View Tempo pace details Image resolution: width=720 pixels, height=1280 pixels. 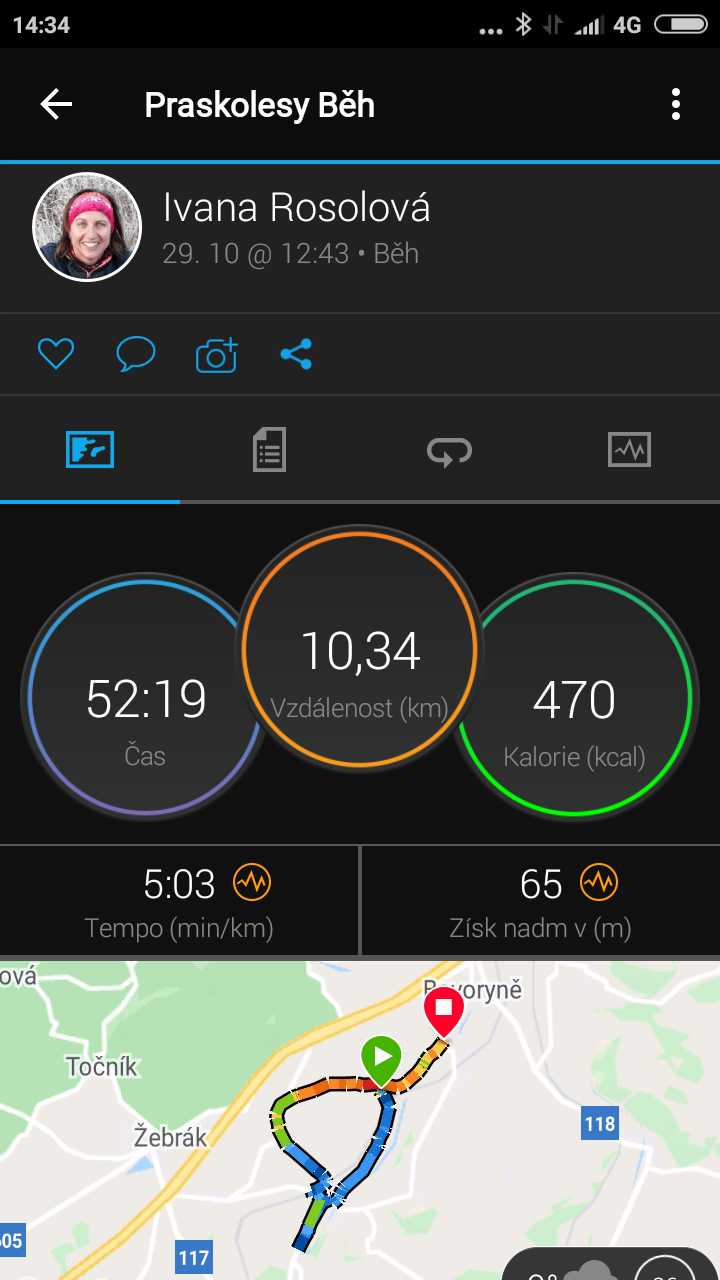[179, 902]
